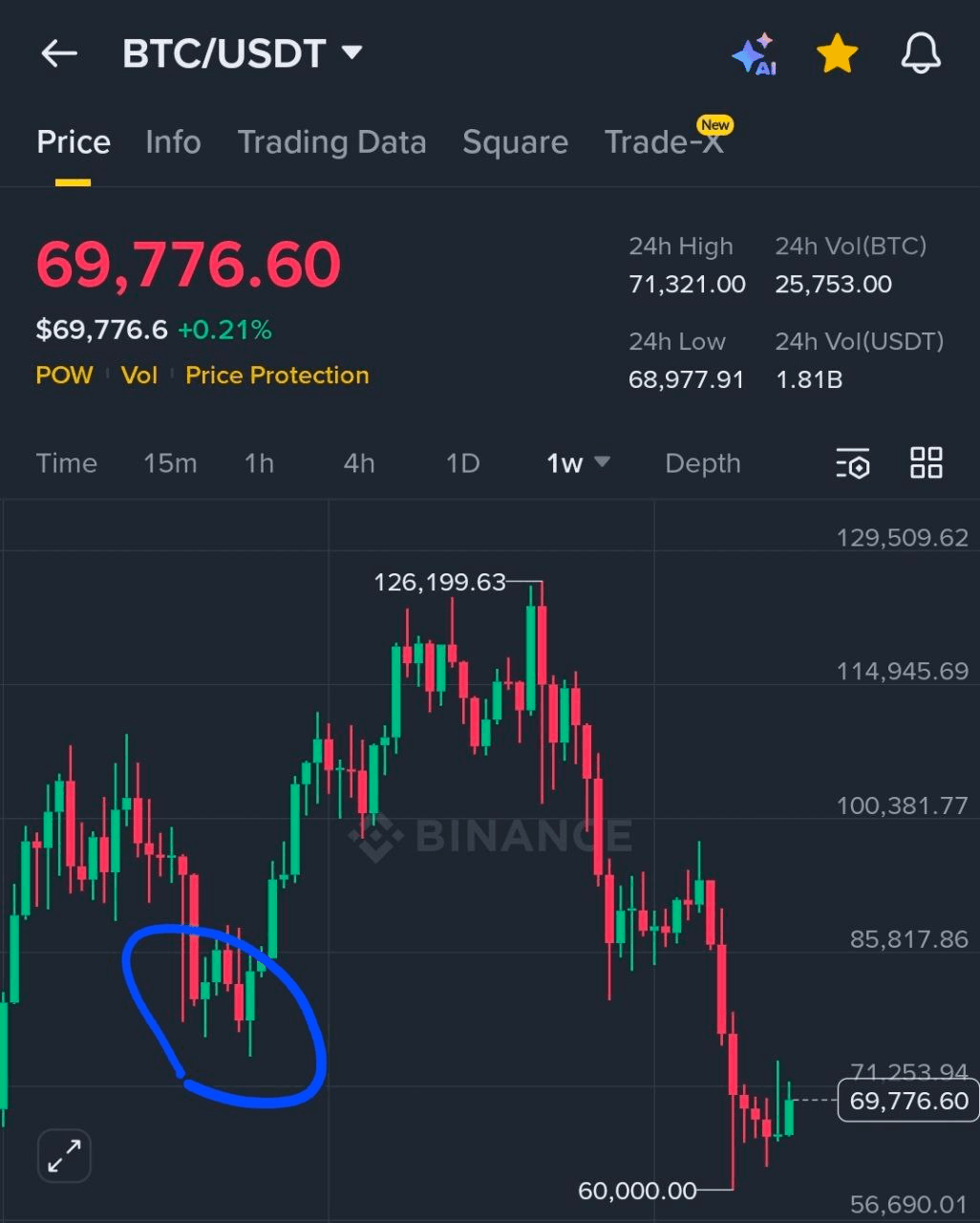The height and width of the screenshot is (1223, 980).
Task: Open the Square tab
Action: [515, 142]
